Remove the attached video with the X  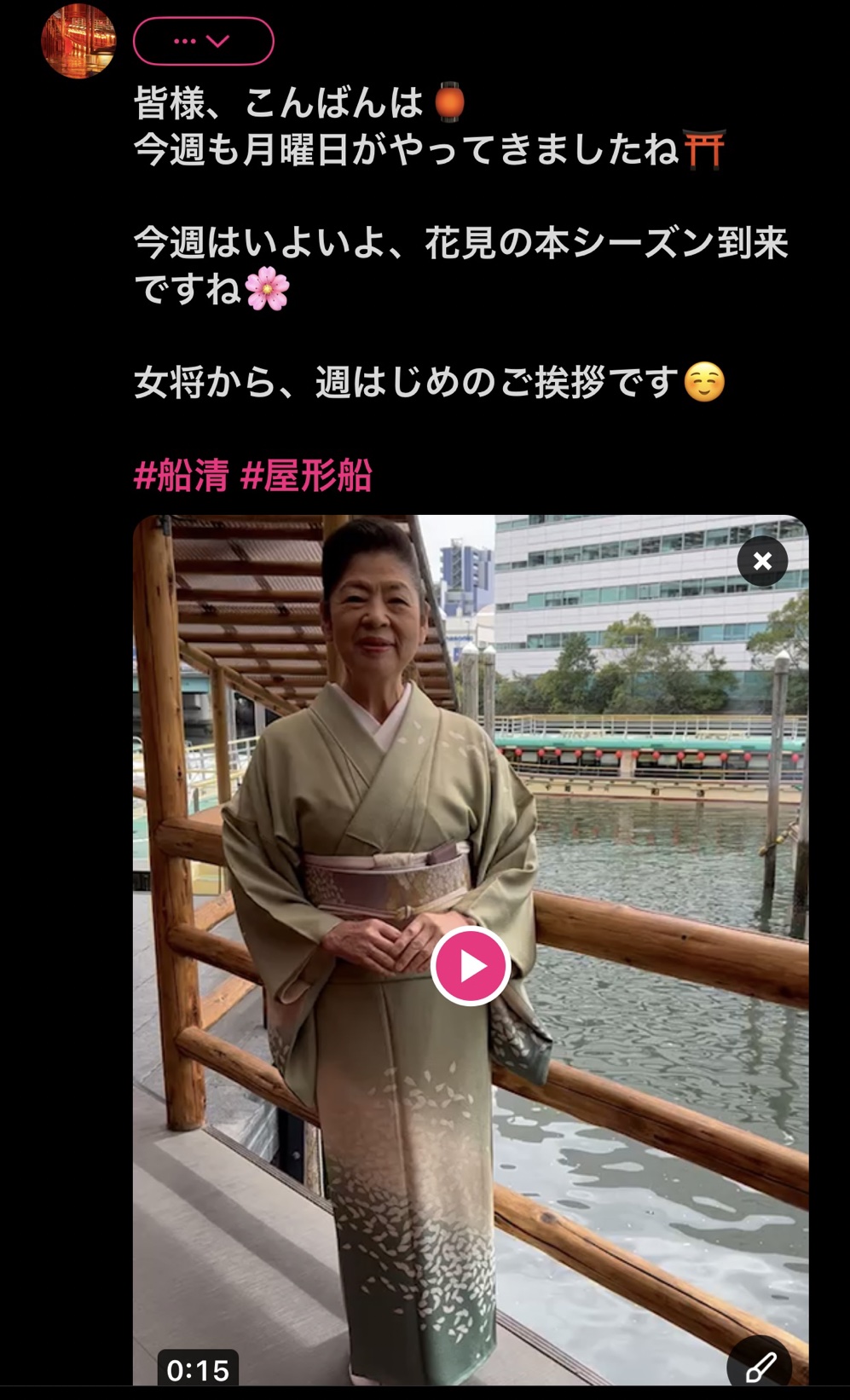(x=761, y=561)
